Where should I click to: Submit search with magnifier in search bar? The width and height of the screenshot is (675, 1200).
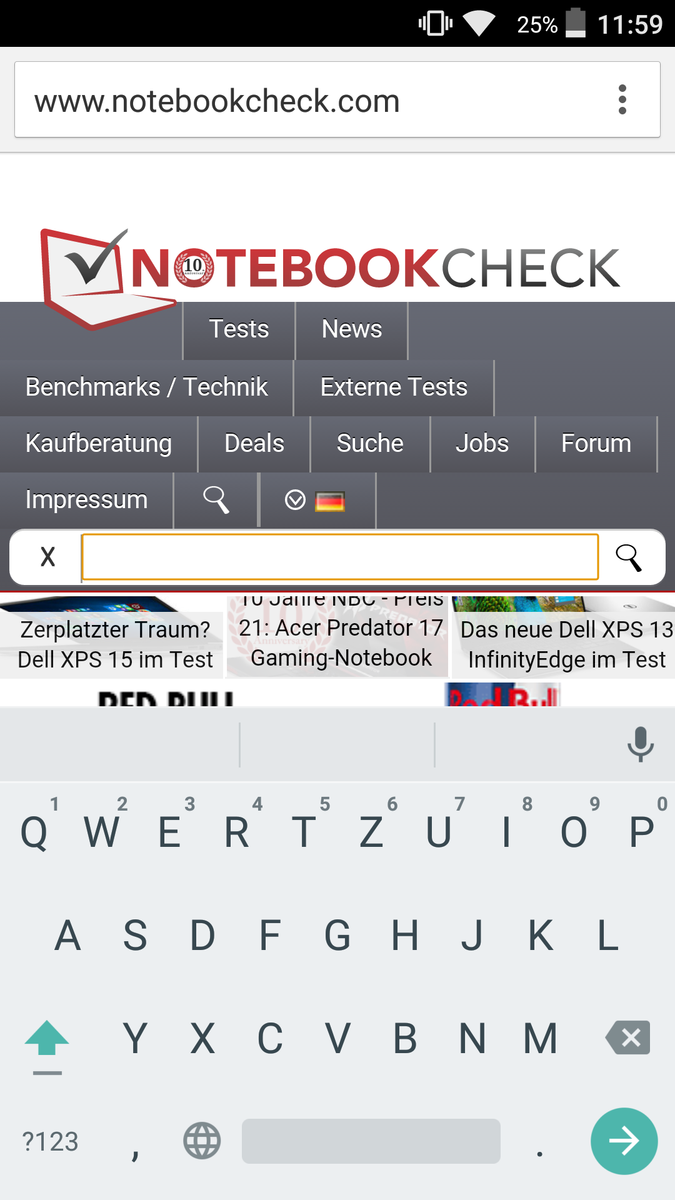pyautogui.click(x=628, y=557)
